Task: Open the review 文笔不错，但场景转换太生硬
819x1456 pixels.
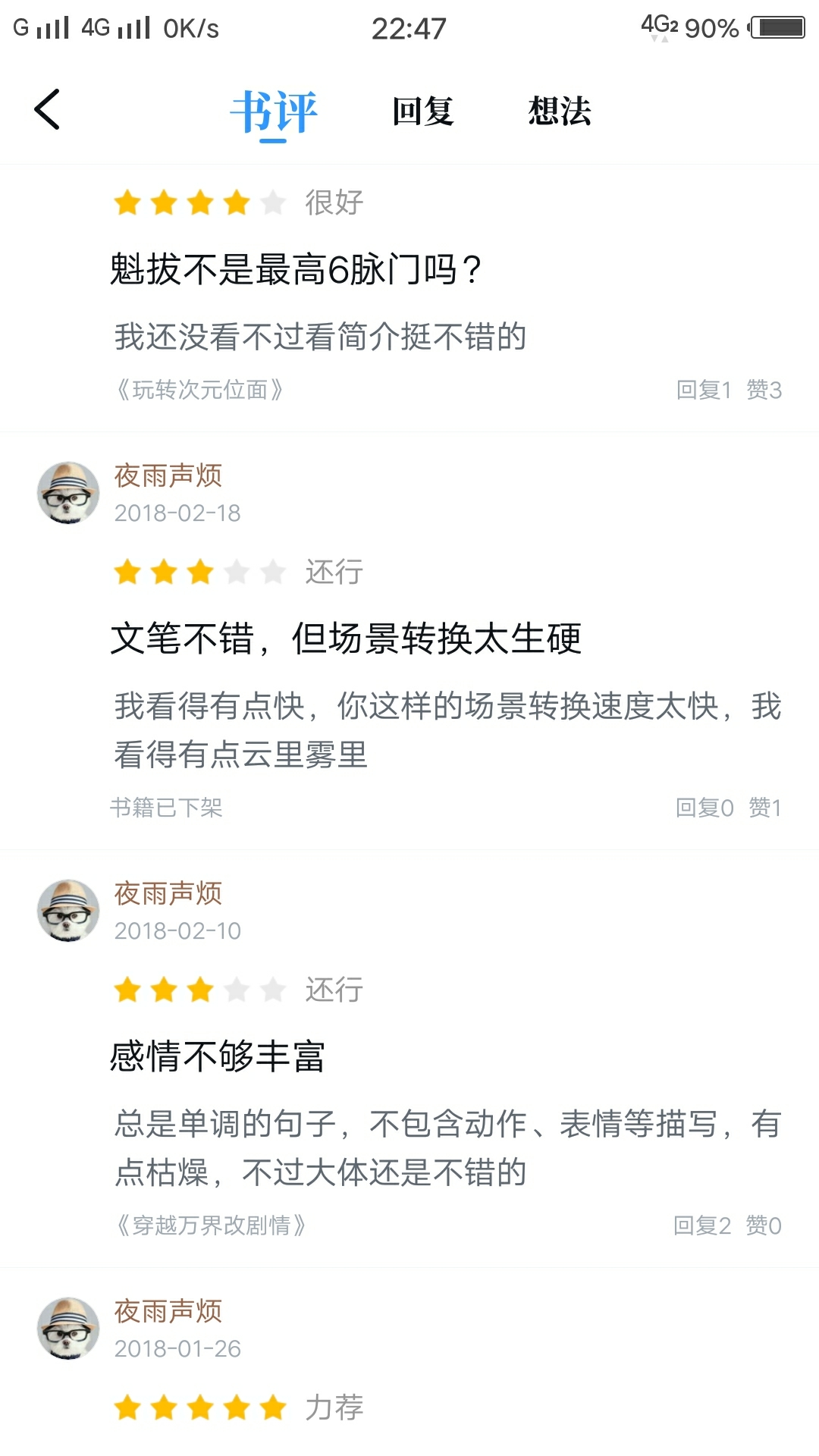Action: [x=346, y=639]
